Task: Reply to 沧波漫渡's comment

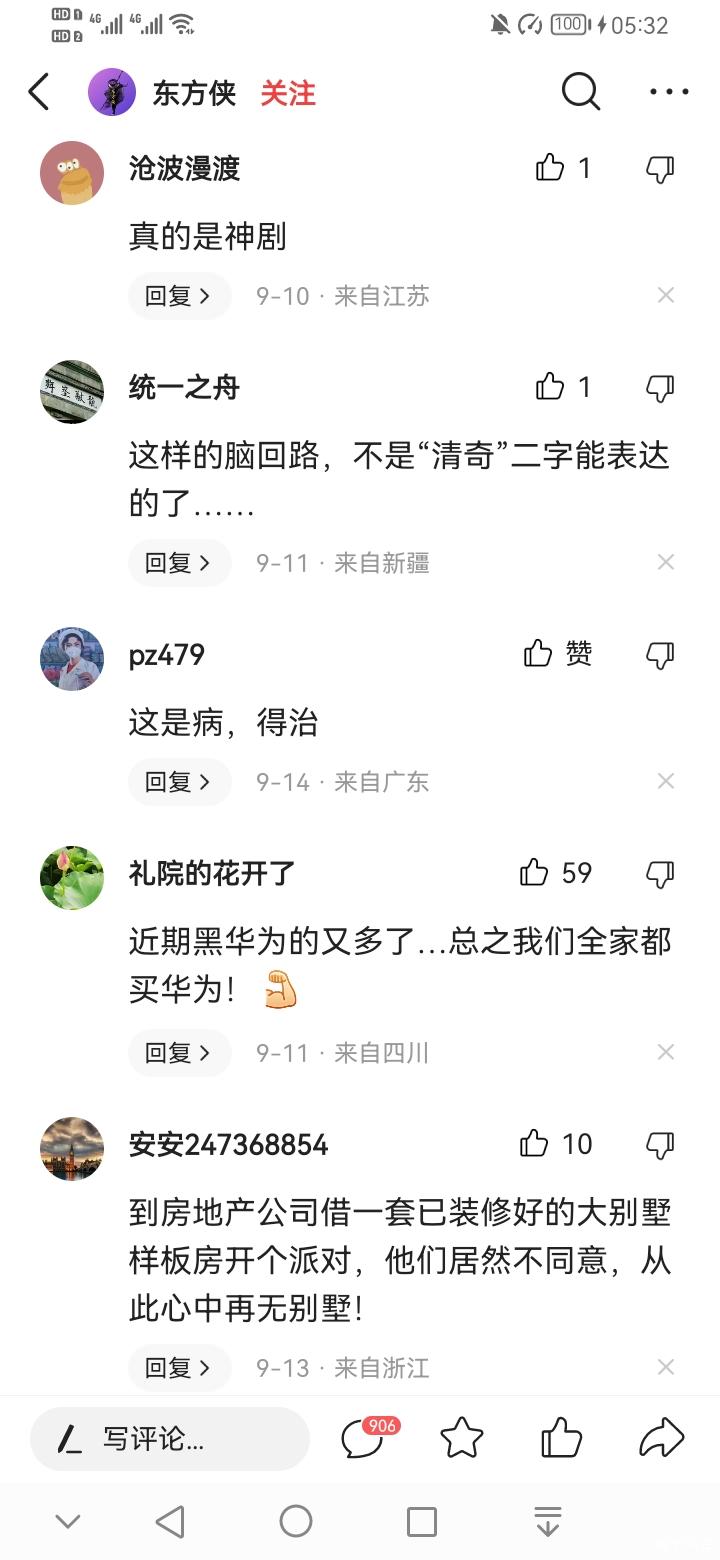Action: click(179, 296)
